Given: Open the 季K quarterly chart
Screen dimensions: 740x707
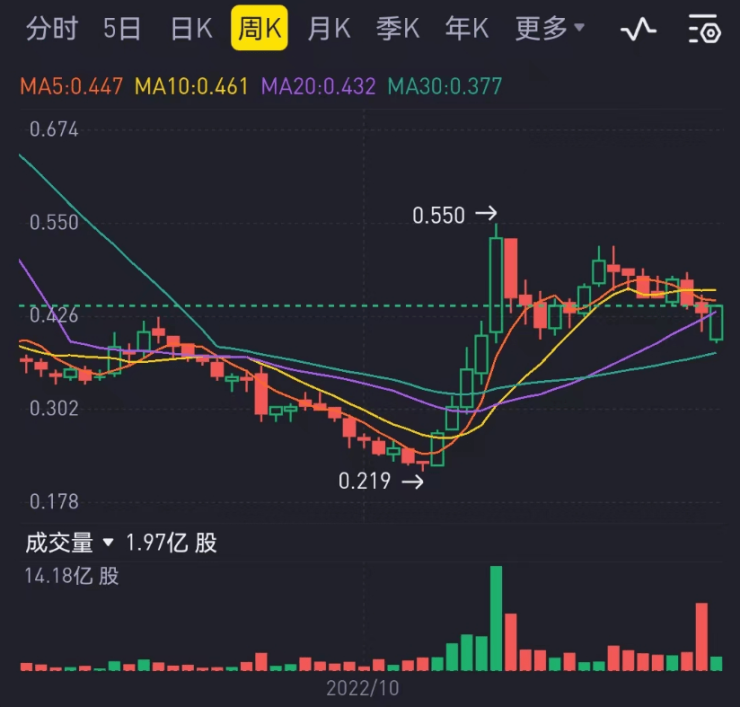Looking at the screenshot, I should (397, 29).
